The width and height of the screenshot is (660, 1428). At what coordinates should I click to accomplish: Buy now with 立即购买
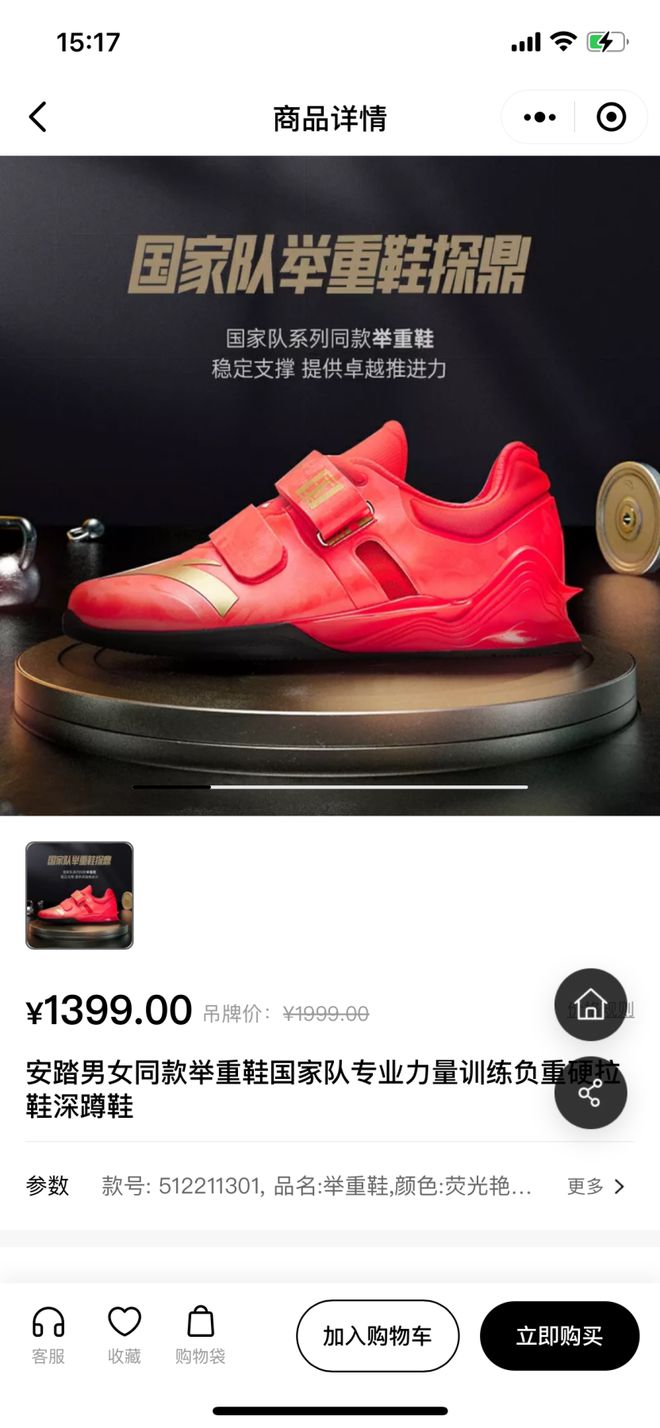click(559, 1336)
